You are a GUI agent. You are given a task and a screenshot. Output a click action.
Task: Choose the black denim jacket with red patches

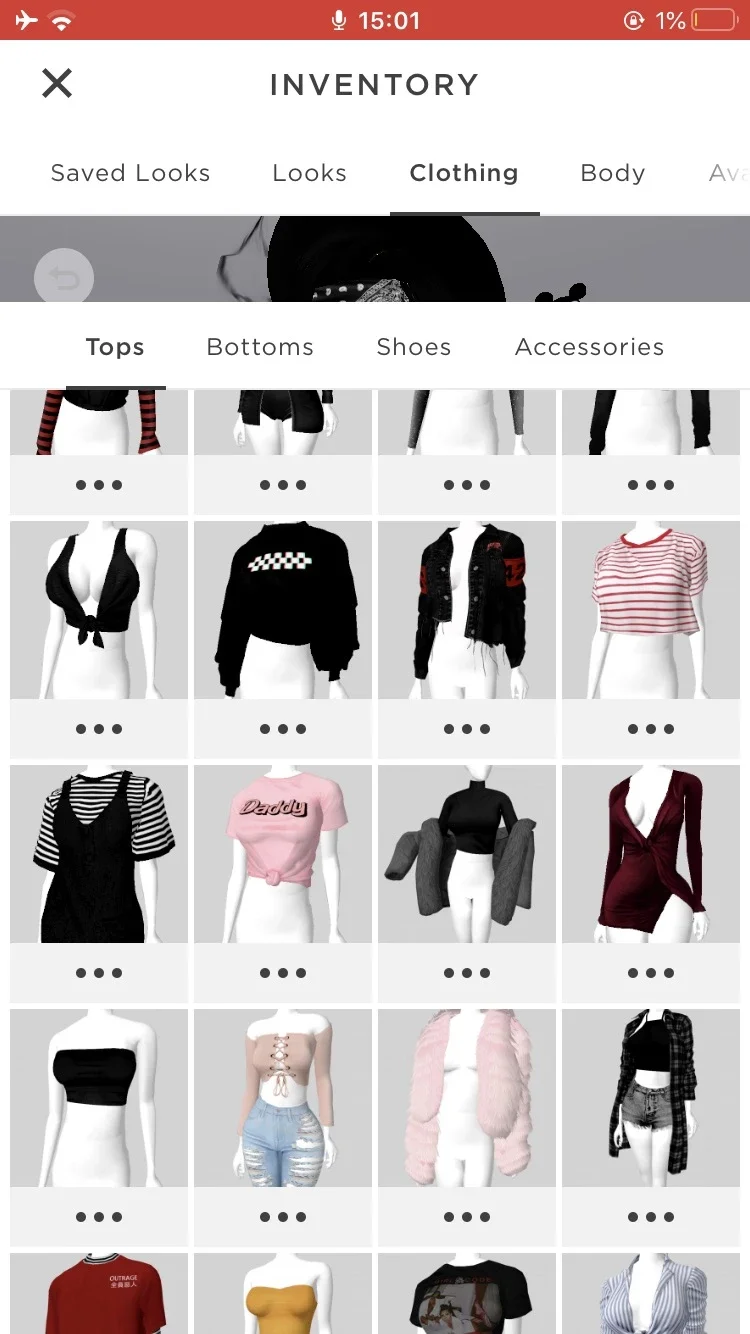(467, 610)
